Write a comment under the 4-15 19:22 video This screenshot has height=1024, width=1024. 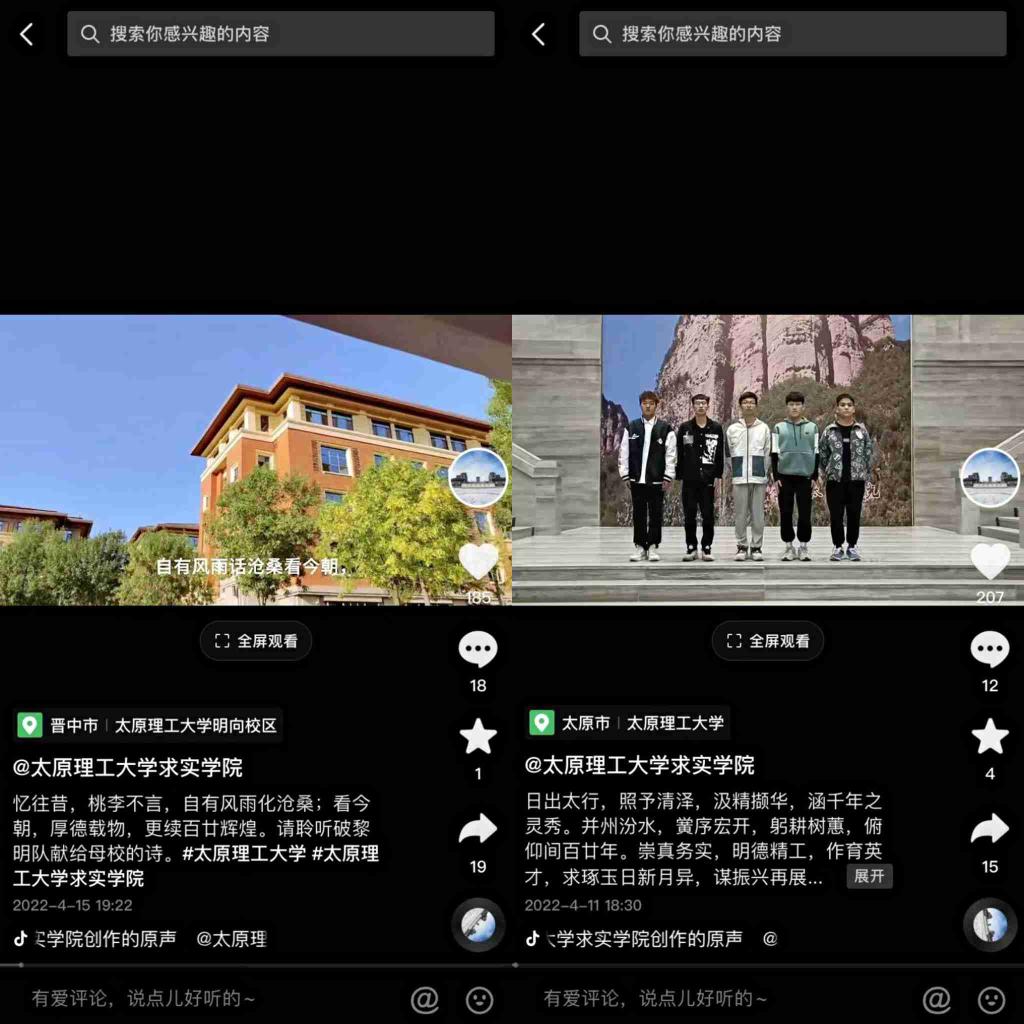pyautogui.click(x=200, y=998)
